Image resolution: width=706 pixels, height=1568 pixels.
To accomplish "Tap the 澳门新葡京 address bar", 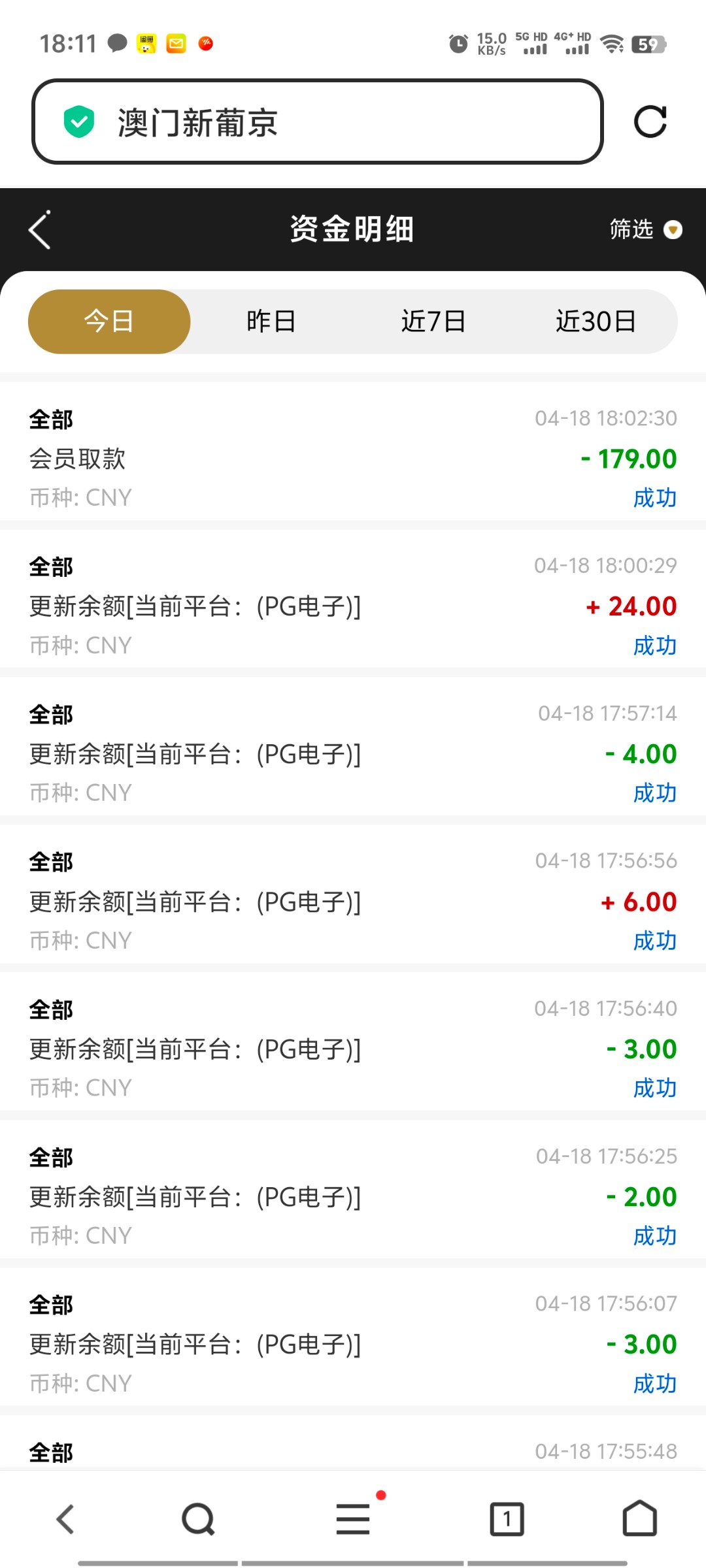I will tap(317, 122).
